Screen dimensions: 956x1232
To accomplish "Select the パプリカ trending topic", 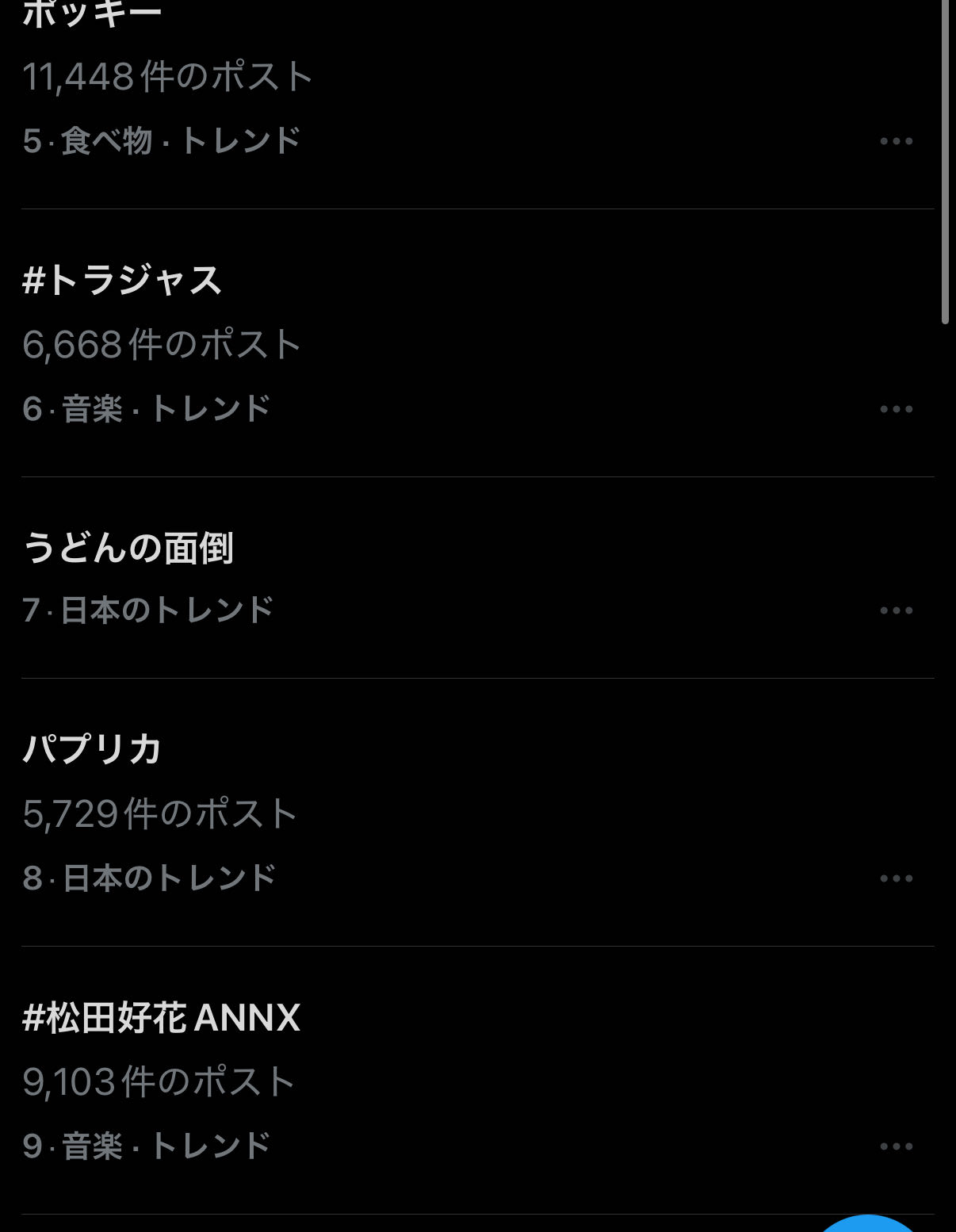I will point(93,749).
